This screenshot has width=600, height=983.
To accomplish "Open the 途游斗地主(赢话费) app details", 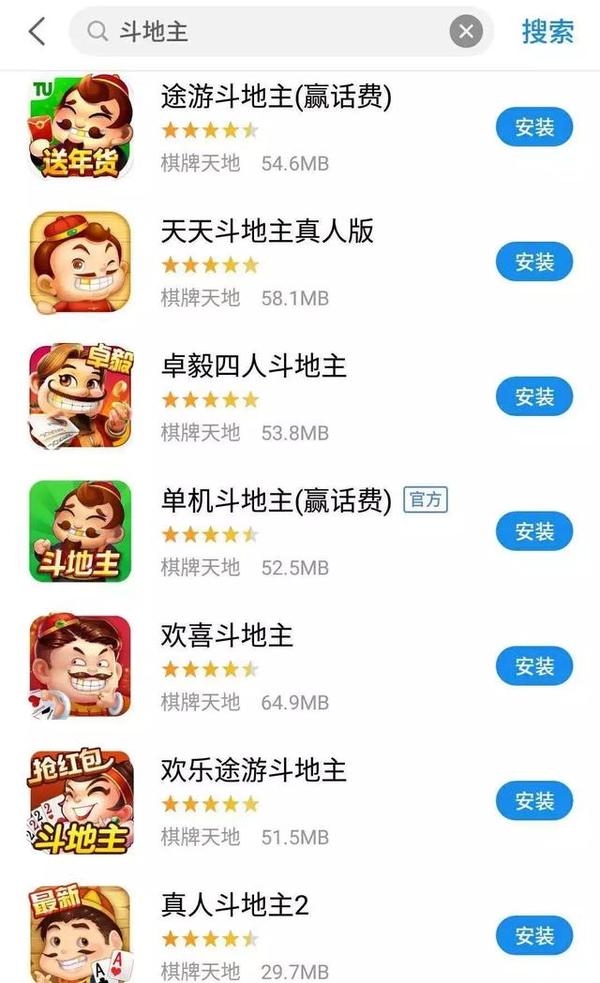I will [275, 97].
